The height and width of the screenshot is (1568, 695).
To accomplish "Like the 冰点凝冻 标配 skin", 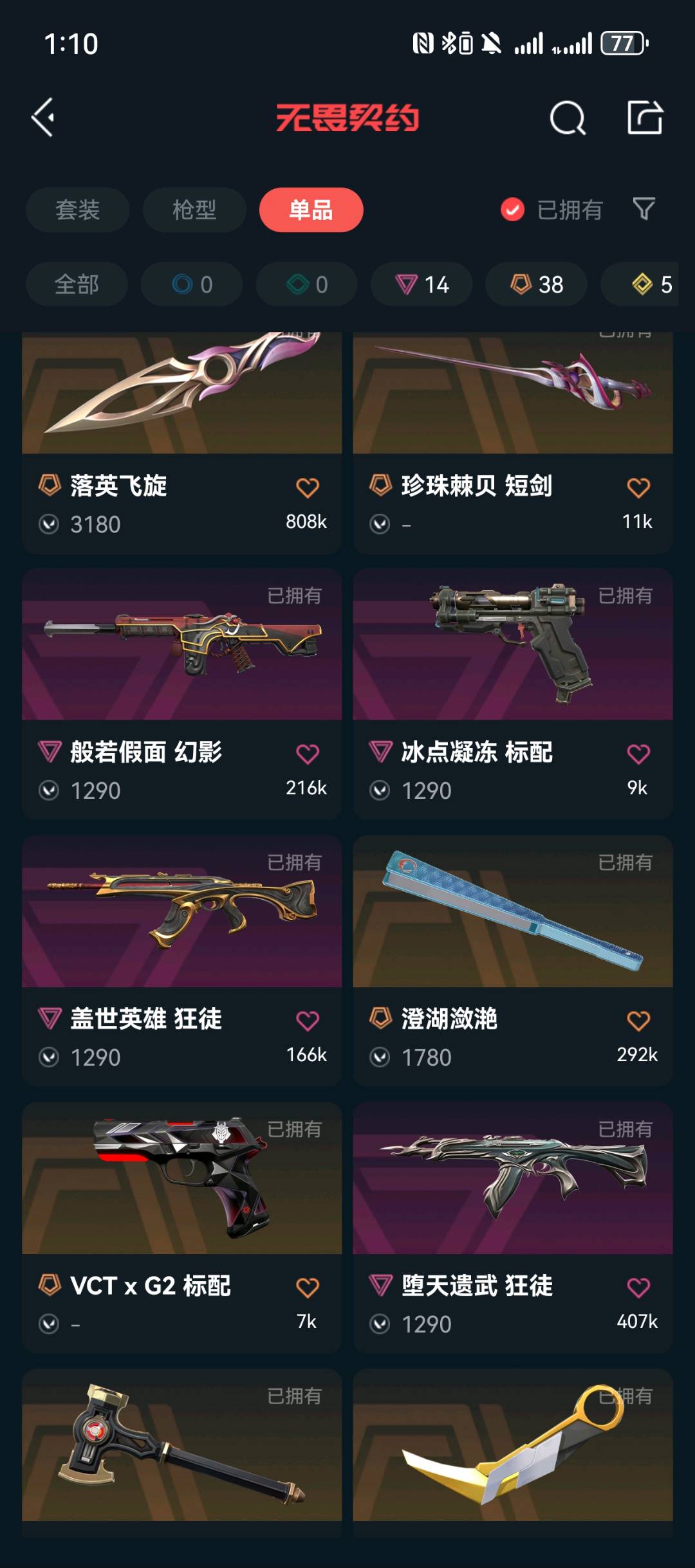I will point(638,754).
